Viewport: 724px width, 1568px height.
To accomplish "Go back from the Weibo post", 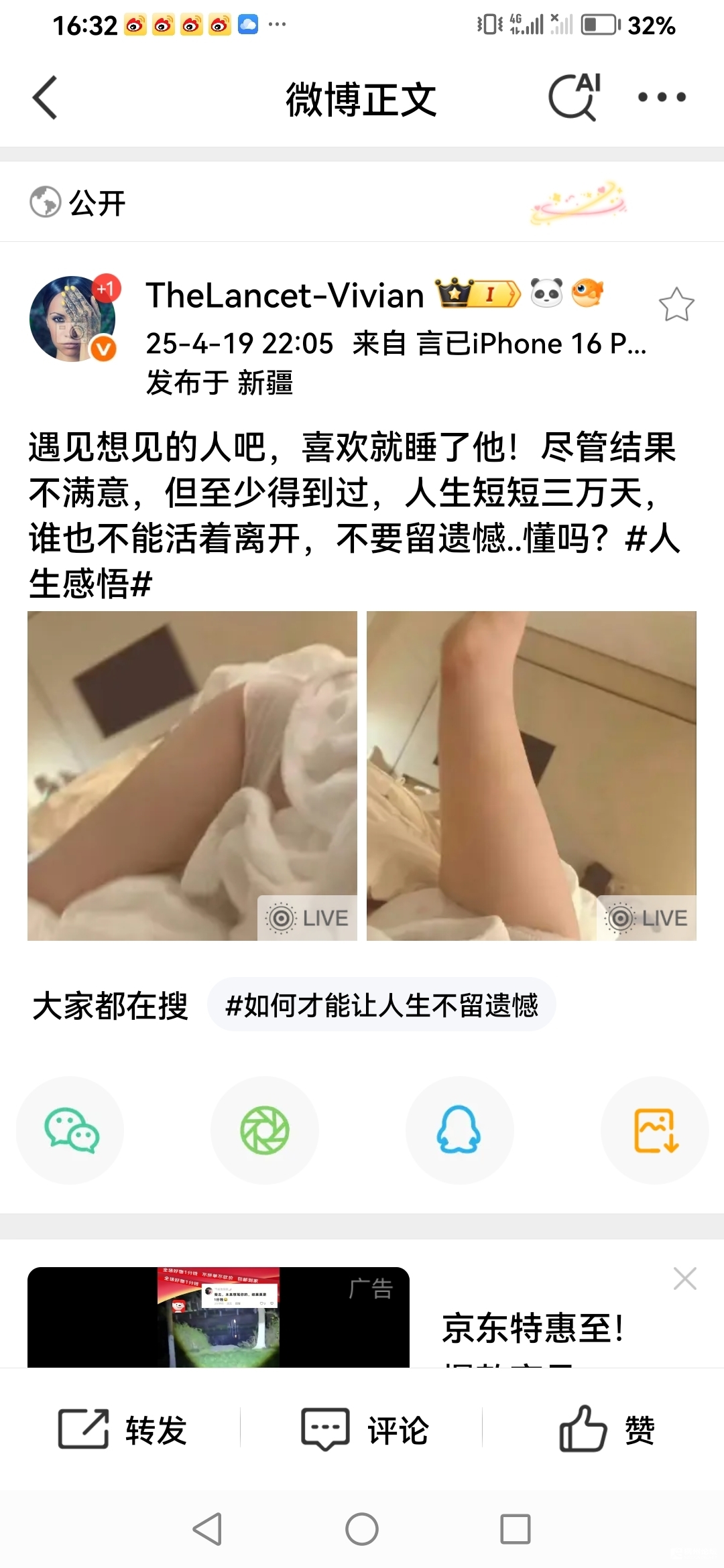I will click(45, 98).
